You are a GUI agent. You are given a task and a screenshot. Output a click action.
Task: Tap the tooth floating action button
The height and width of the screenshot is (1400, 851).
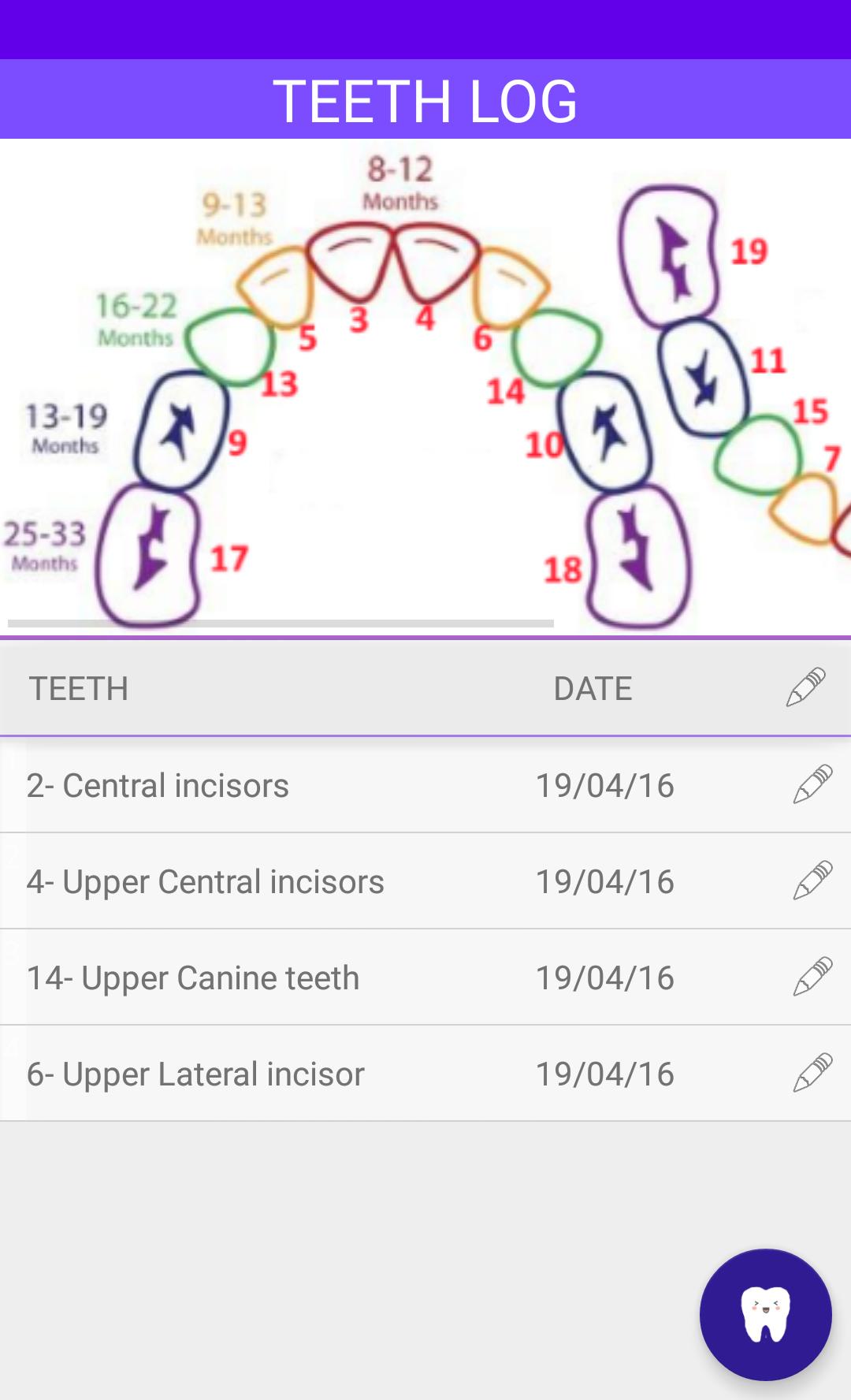tap(765, 1314)
